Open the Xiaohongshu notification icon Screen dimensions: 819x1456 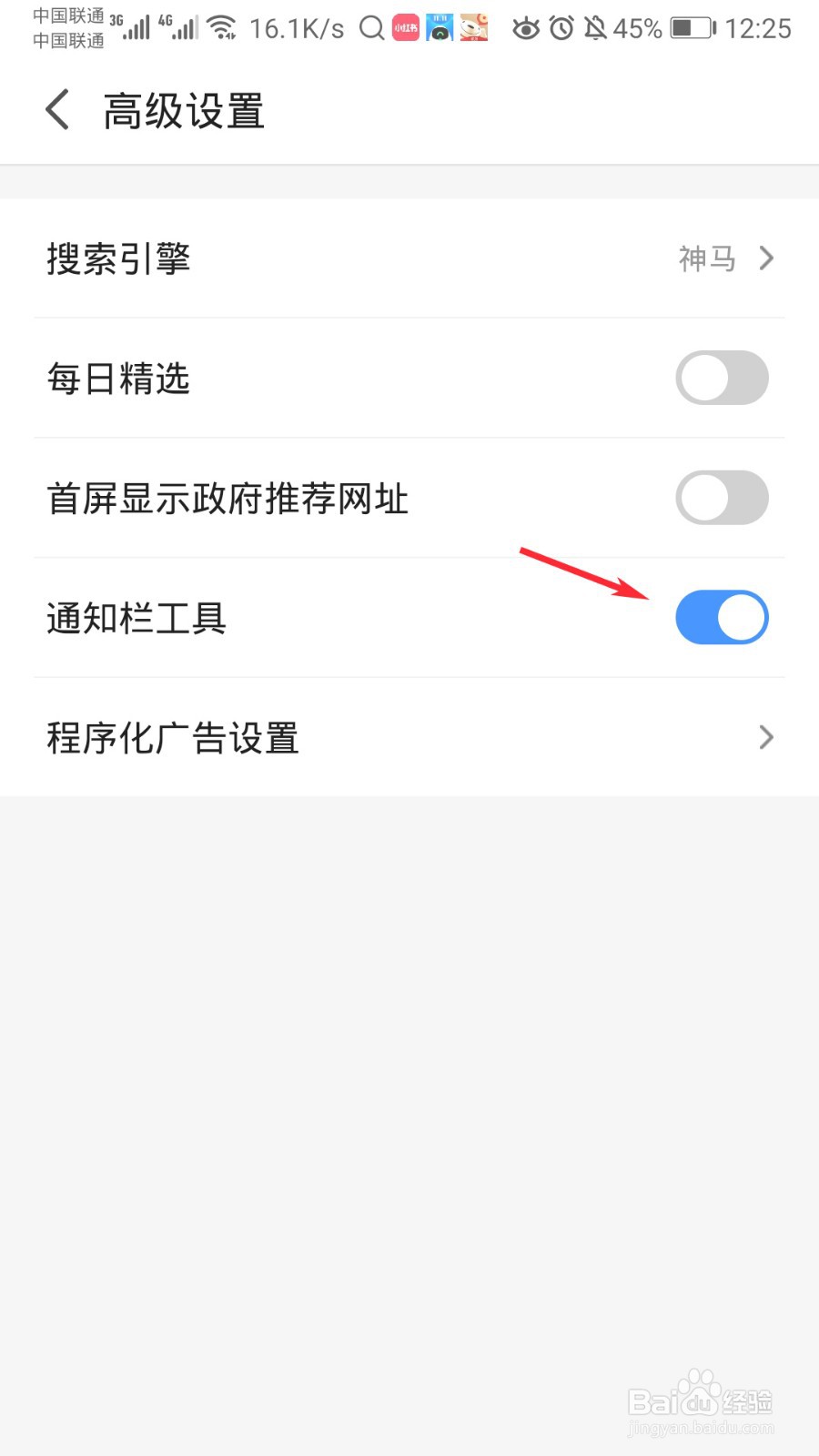[403, 28]
